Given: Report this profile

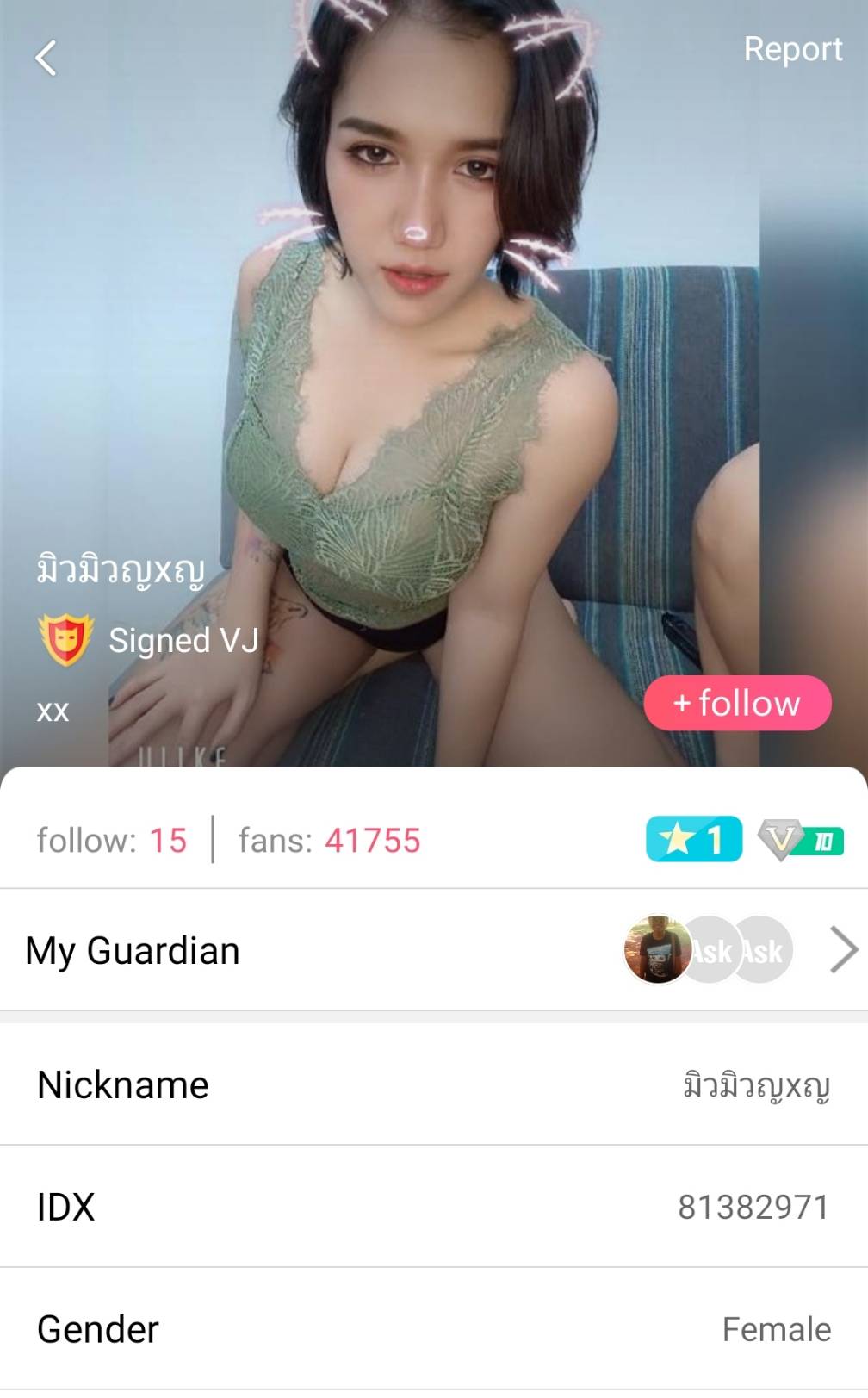Looking at the screenshot, I should 792,50.
